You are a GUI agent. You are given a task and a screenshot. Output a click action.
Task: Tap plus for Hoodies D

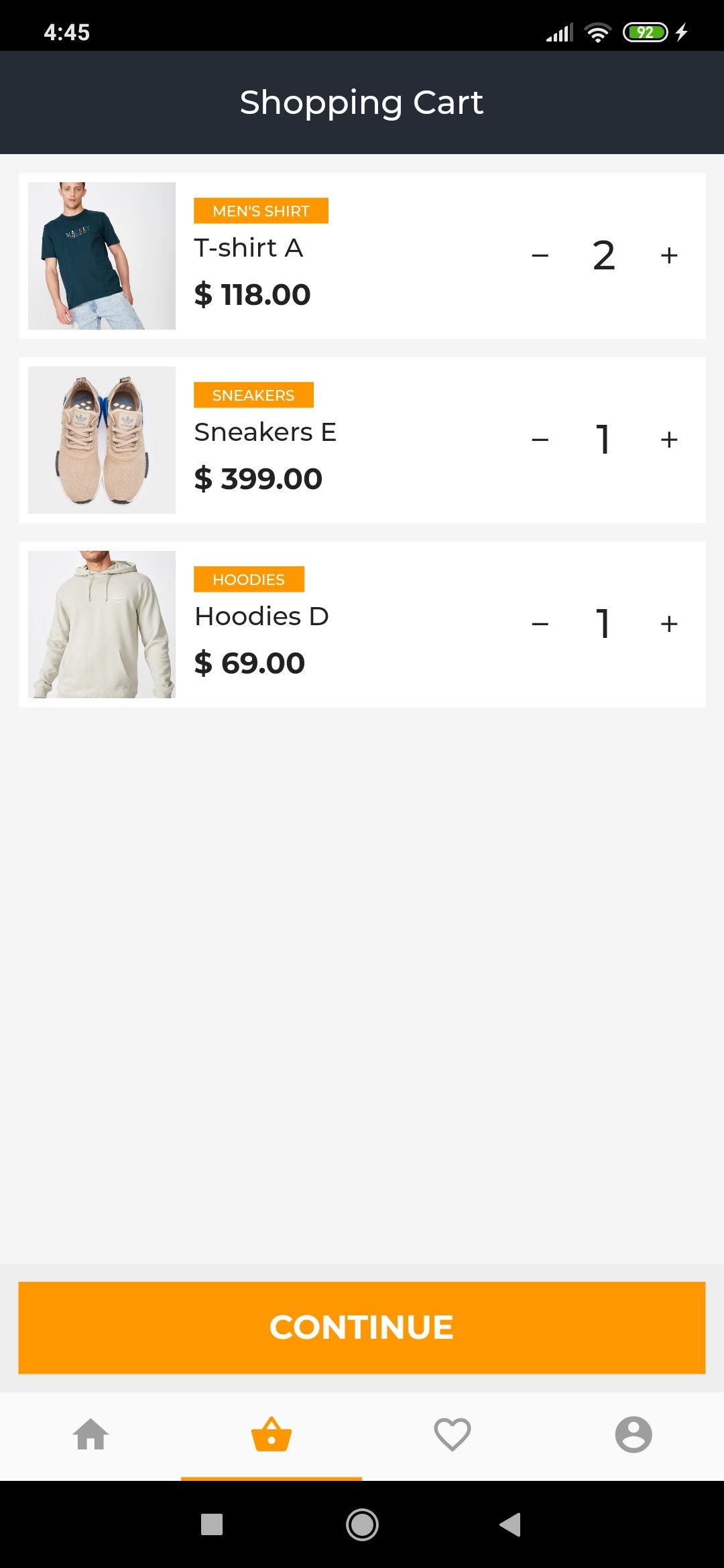pyautogui.click(x=669, y=624)
